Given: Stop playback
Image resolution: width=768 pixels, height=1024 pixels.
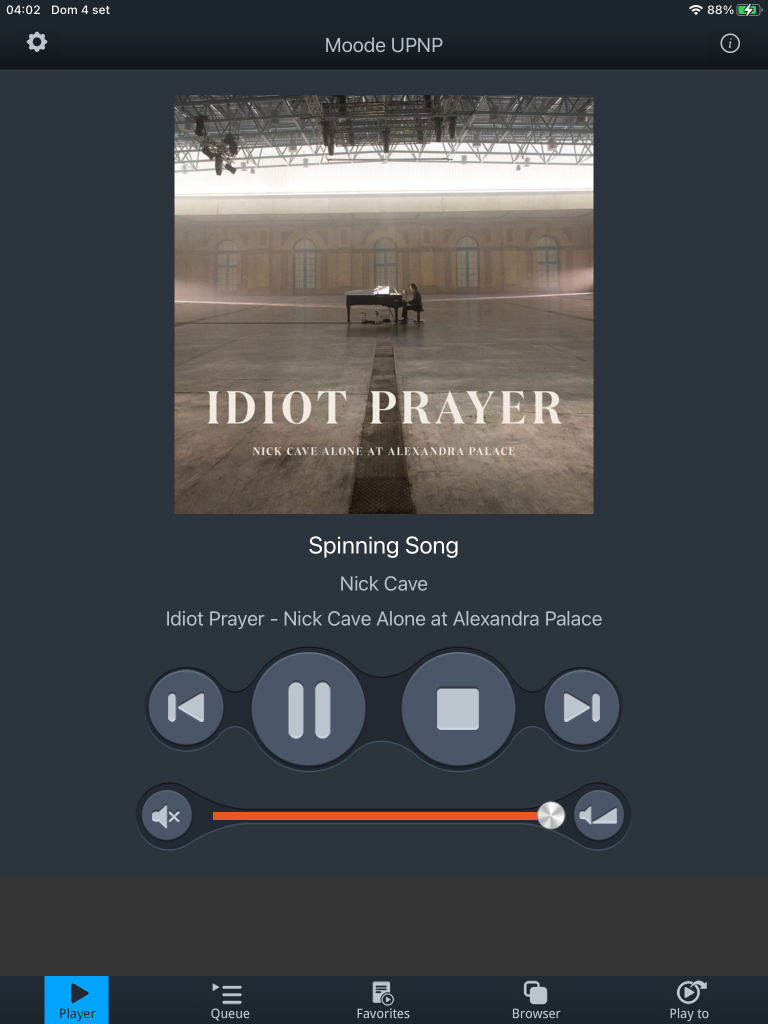Looking at the screenshot, I should (x=458, y=708).
